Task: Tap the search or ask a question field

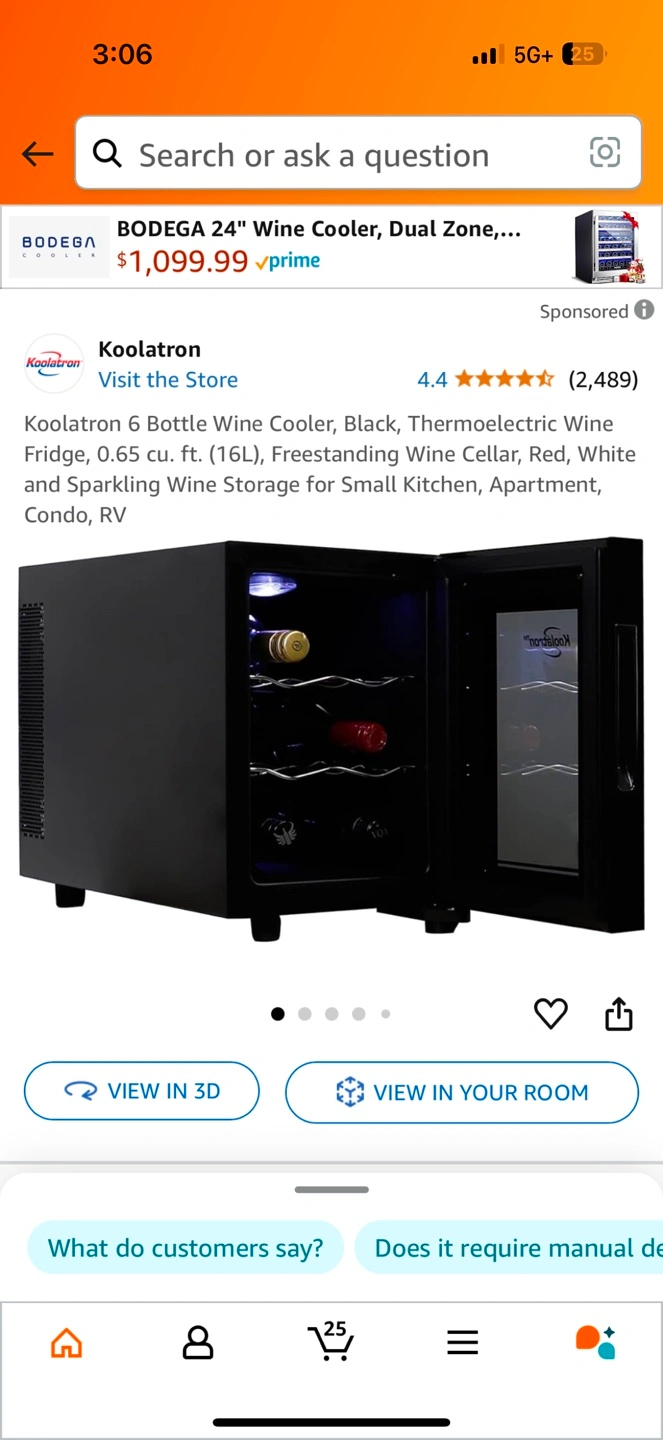Action: pyautogui.click(x=340, y=154)
